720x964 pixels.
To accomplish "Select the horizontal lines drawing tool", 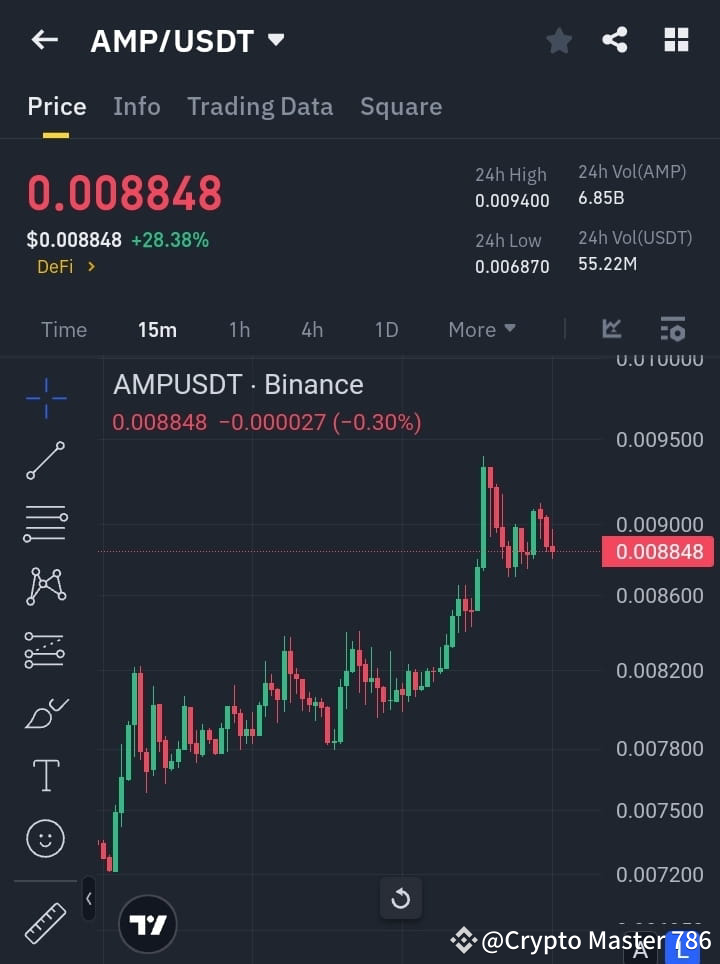I will pyautogui.click(x=45, y=524).
